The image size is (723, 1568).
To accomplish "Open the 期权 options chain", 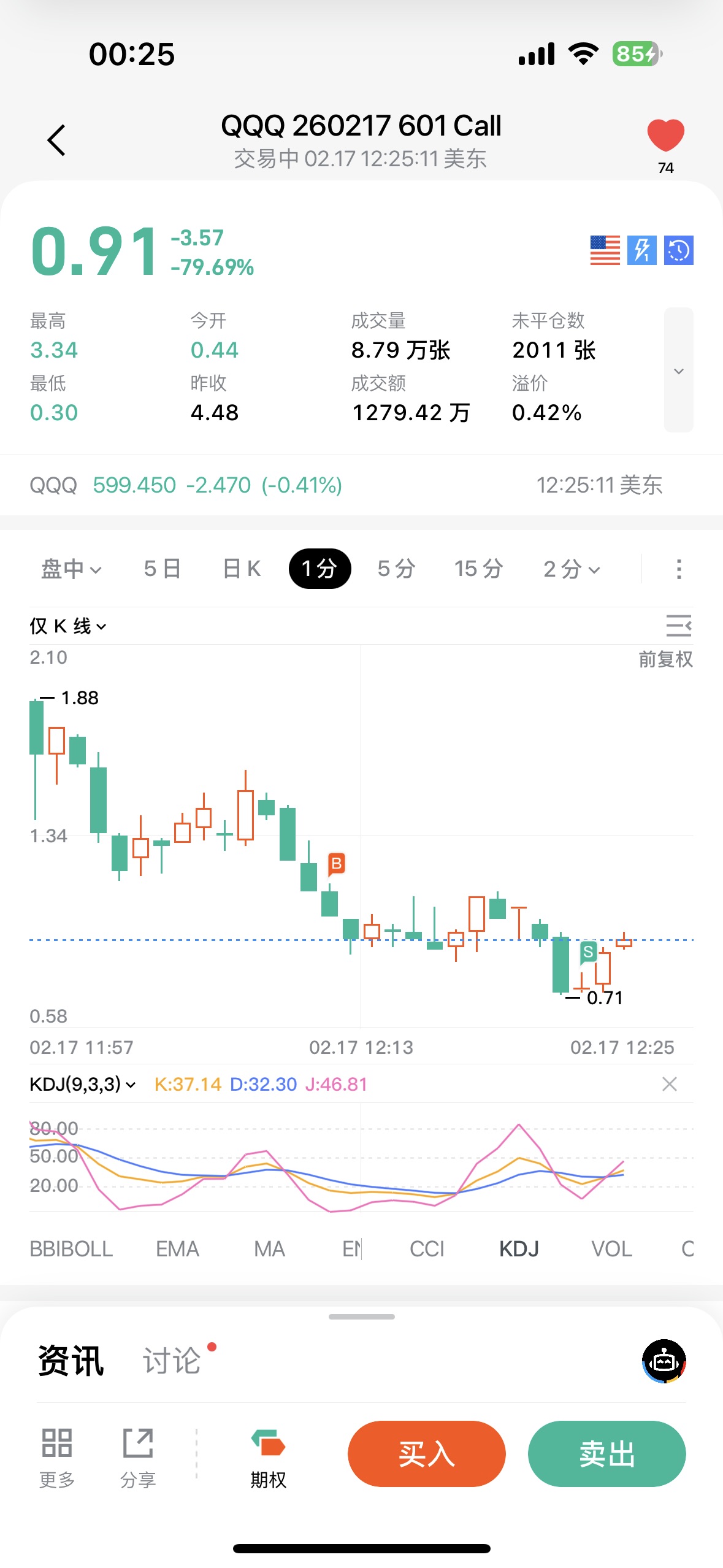I will coord(268,1457).
